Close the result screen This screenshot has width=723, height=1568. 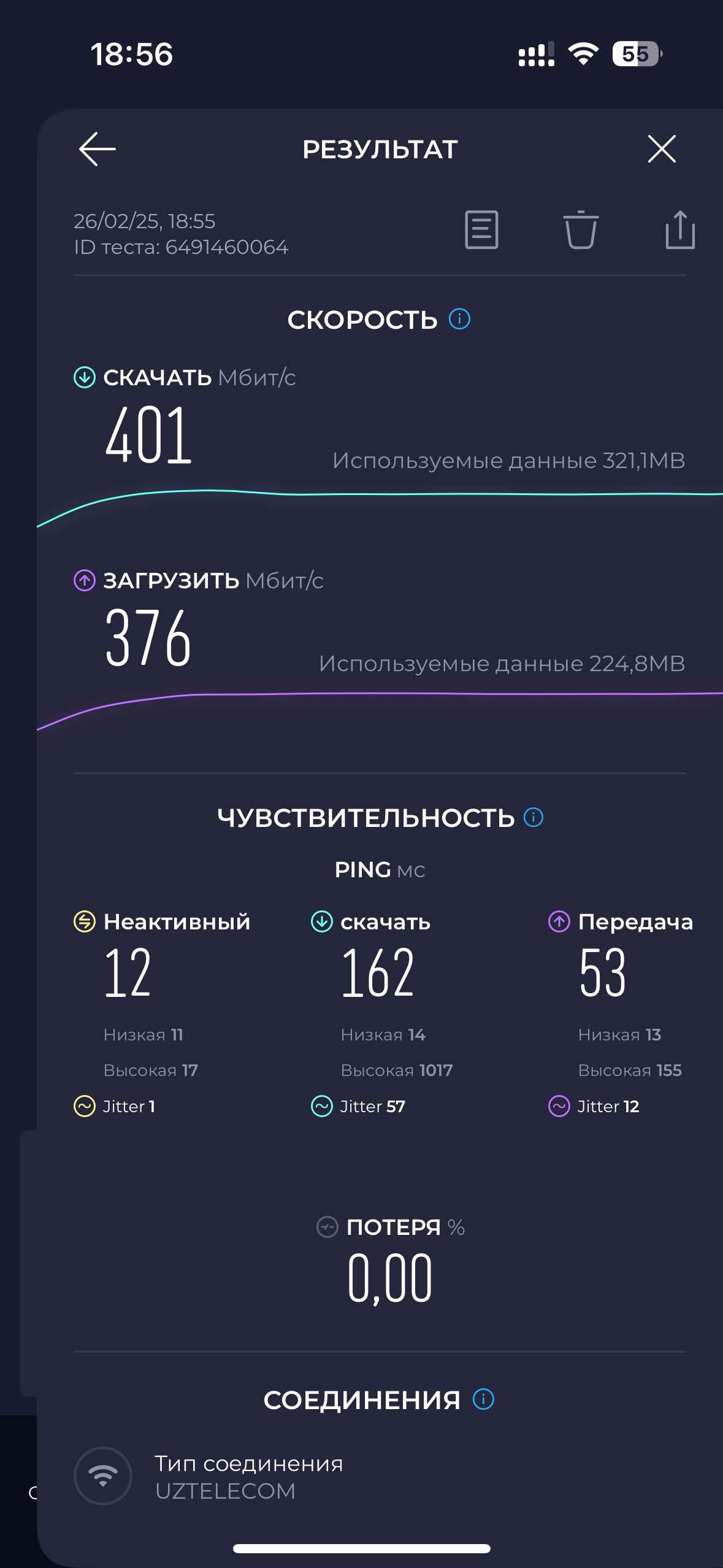[x=662, y=149]
